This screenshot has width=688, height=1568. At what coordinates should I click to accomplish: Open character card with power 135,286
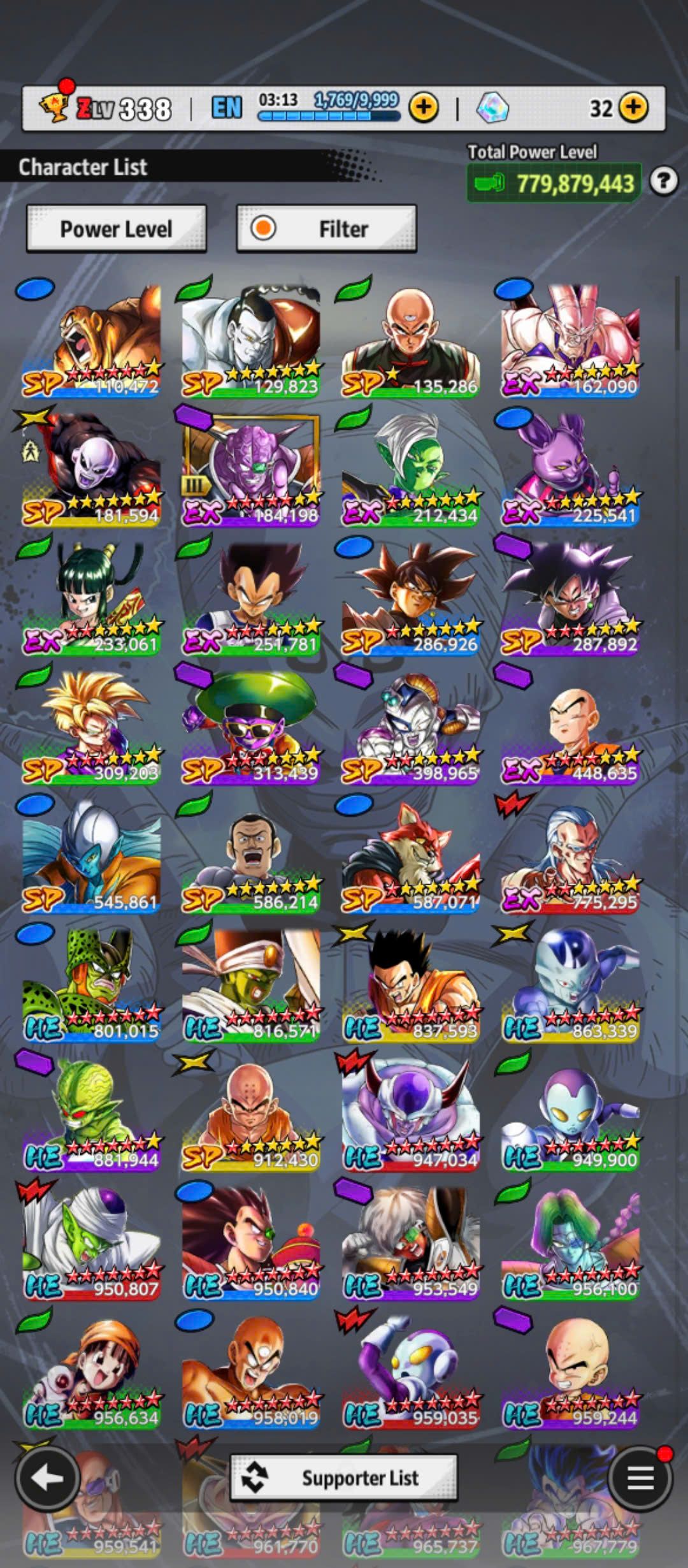[x=410, y=341]
